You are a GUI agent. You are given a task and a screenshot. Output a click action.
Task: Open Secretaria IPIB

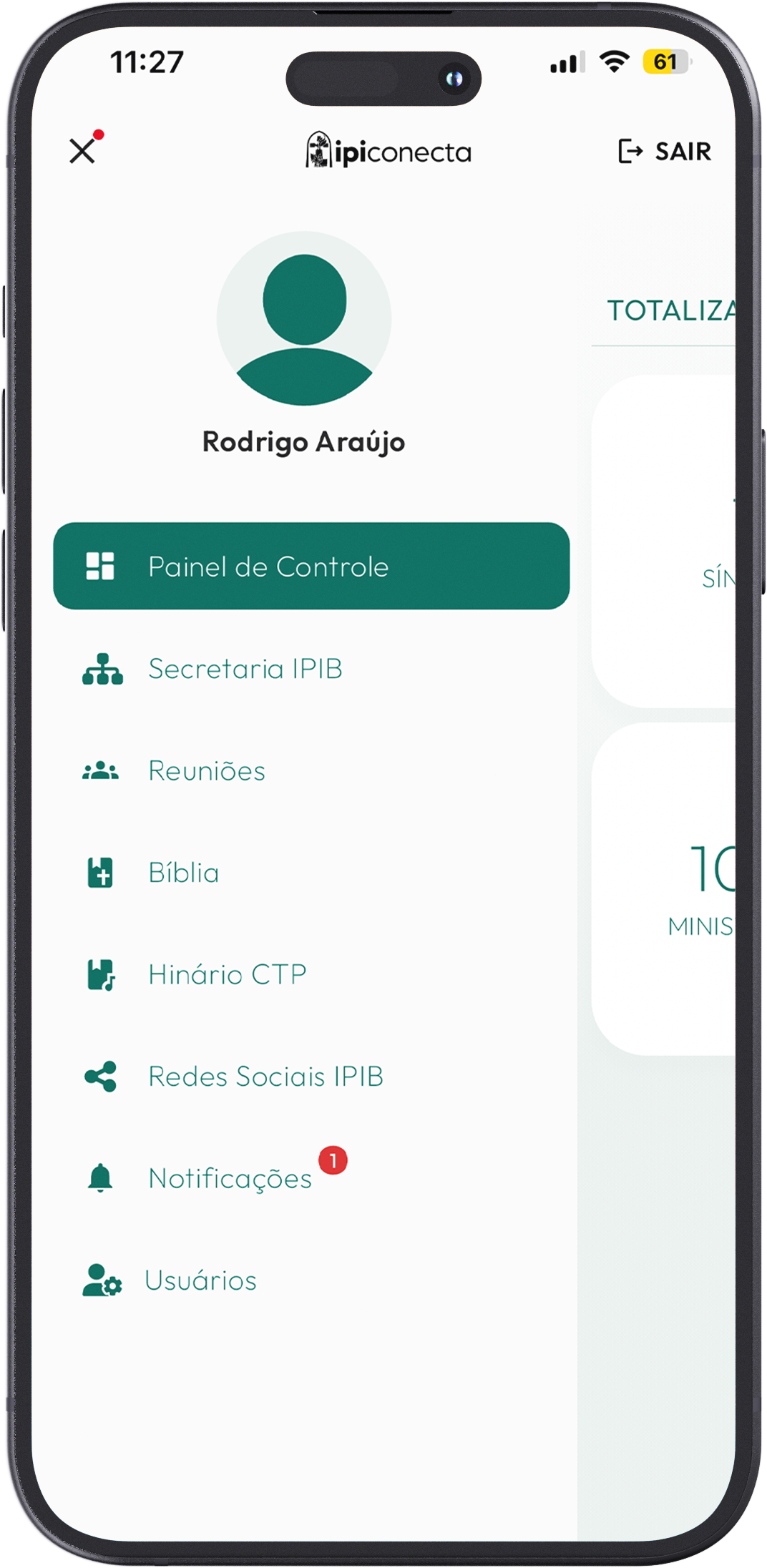[245, 669]
